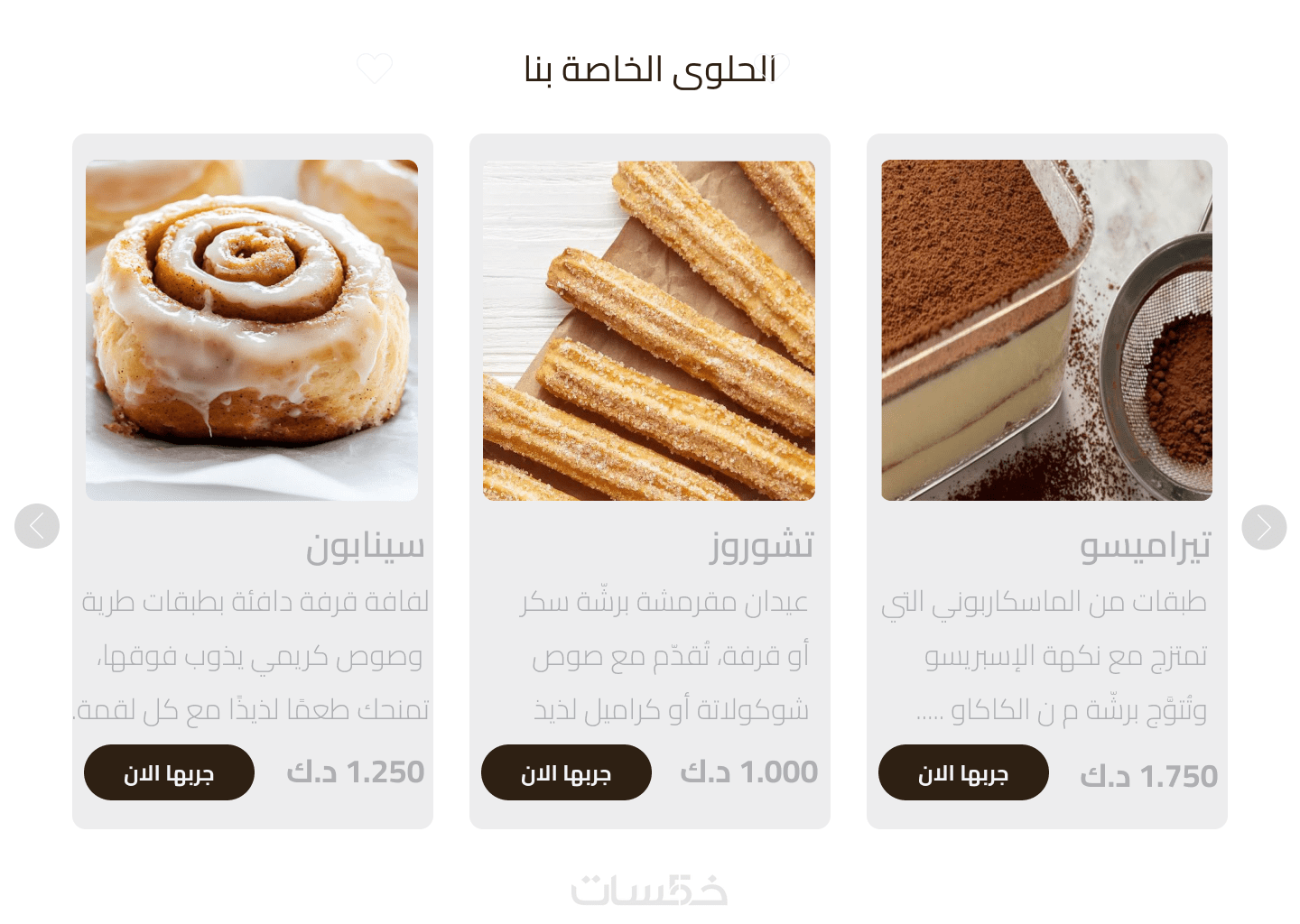Tap جربها الآن on the سينابون card
Screen dimensions: 1300x924
(169, 772)
